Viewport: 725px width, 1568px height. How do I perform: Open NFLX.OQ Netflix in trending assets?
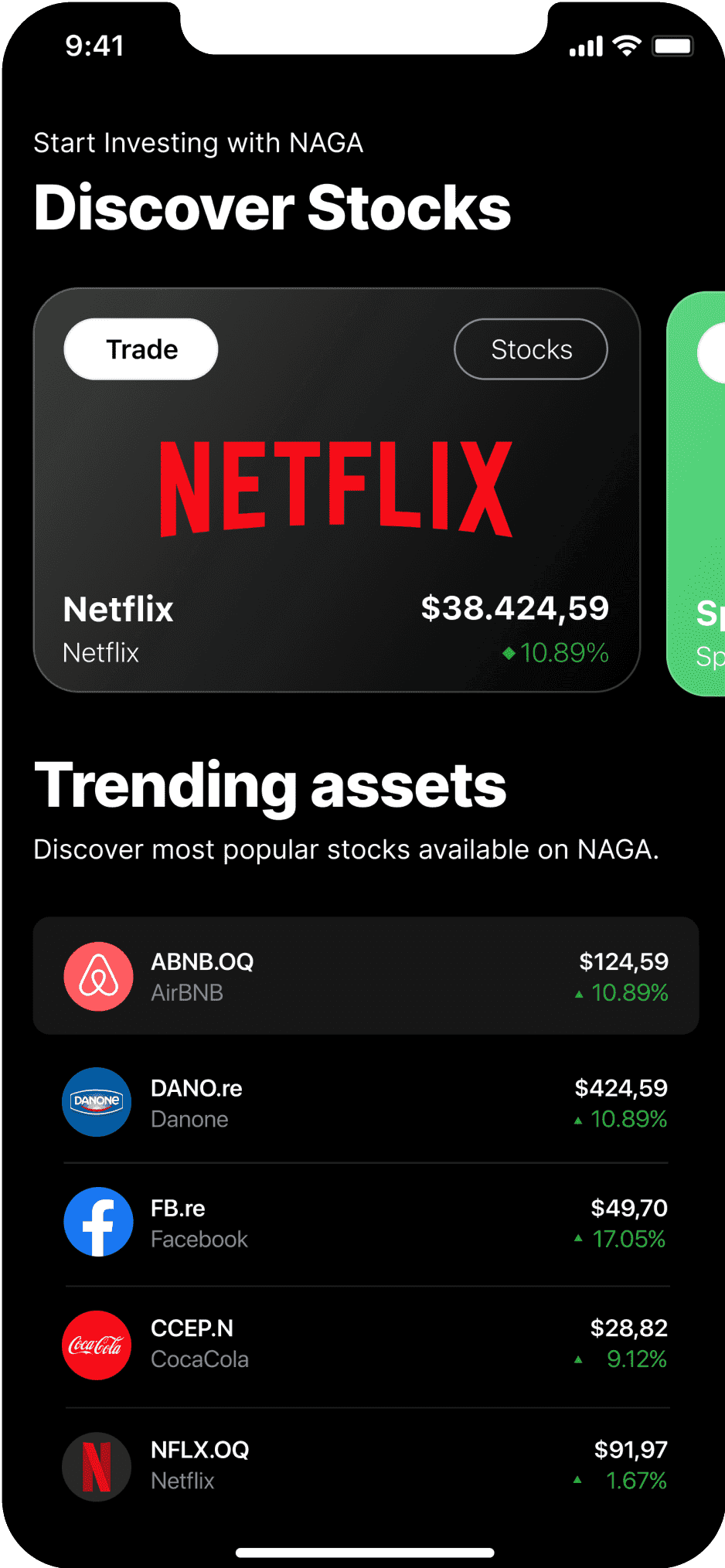click(x=366, y=1465)
